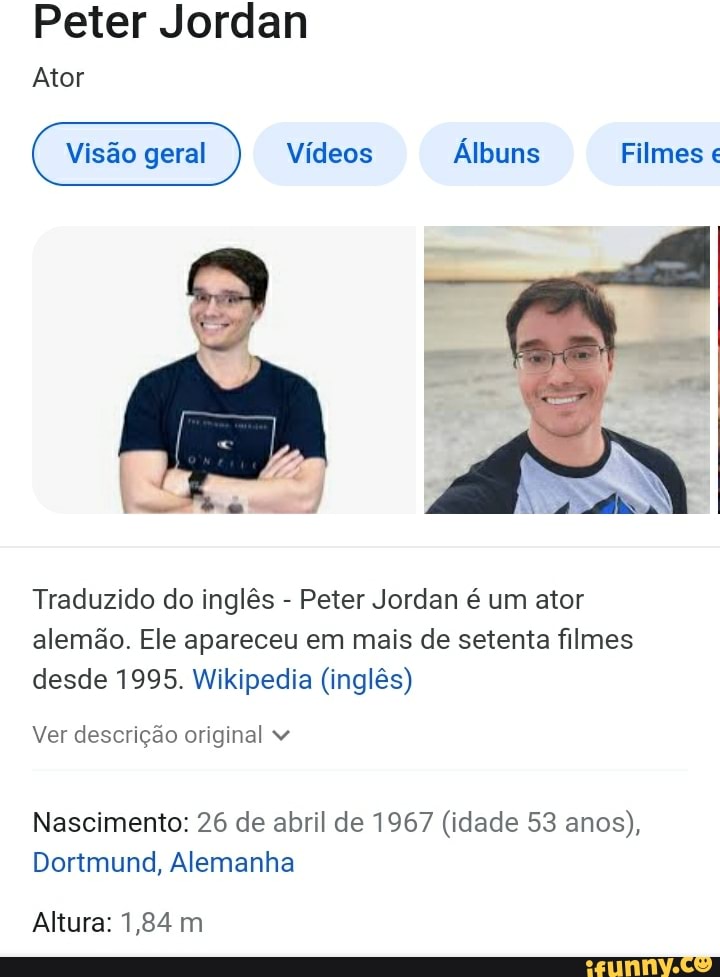Follow the Dortmund, Alemanha link

coord(163,862)
